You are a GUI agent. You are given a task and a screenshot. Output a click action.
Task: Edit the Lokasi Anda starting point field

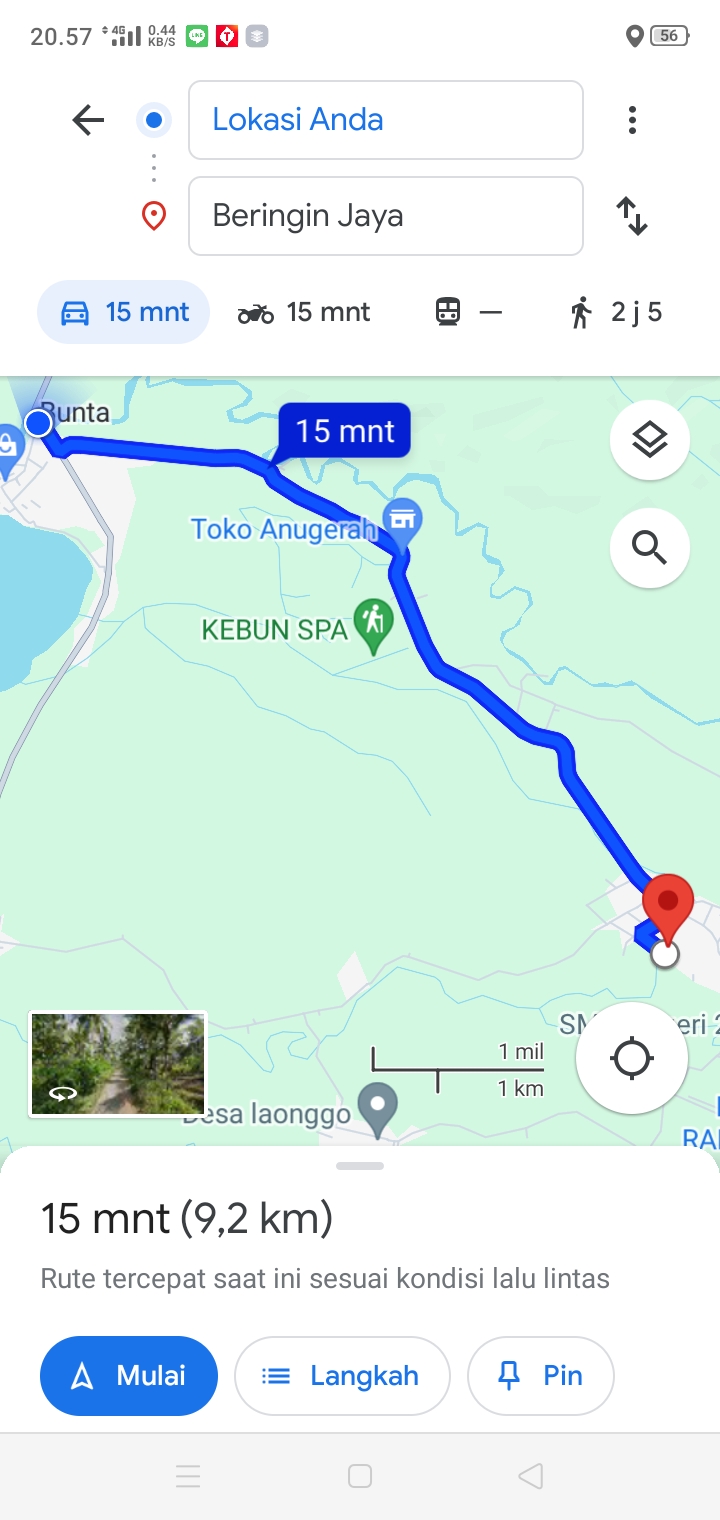(385, 120)
